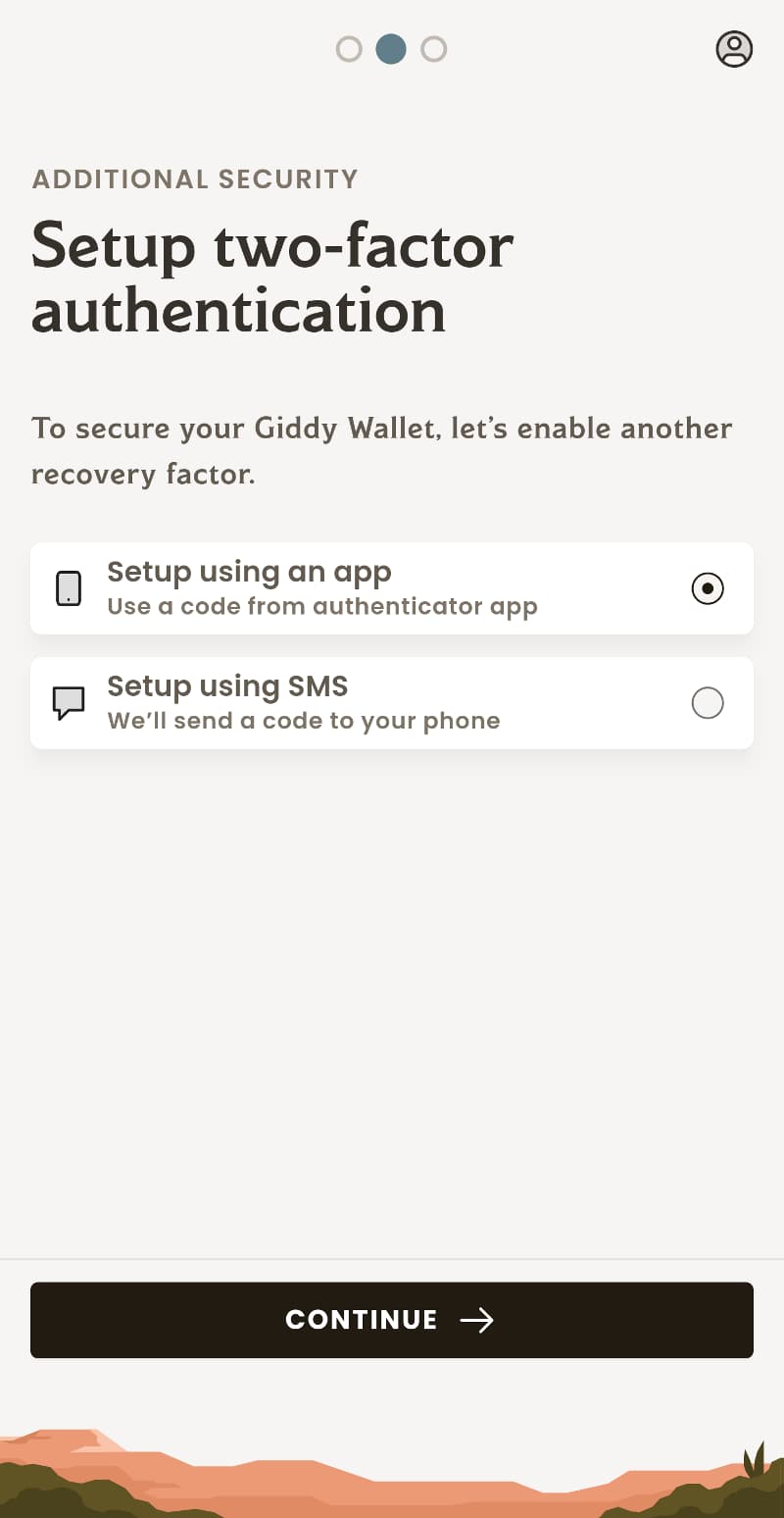Click the speech bubble icon beside Setup using SMS
This screenshot has width=784, height=1518.
tap(68, 702)
